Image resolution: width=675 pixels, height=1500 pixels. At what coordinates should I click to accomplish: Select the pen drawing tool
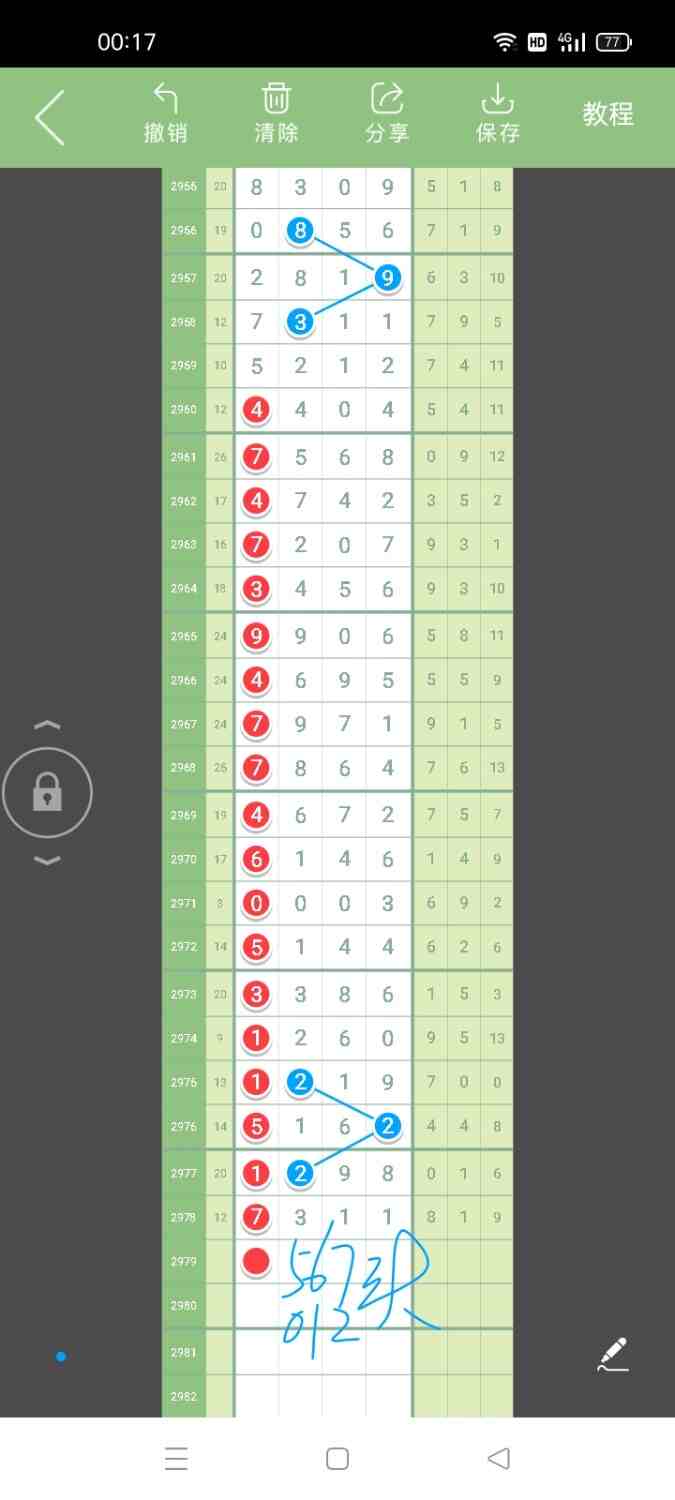click(x=612, y=1354)
